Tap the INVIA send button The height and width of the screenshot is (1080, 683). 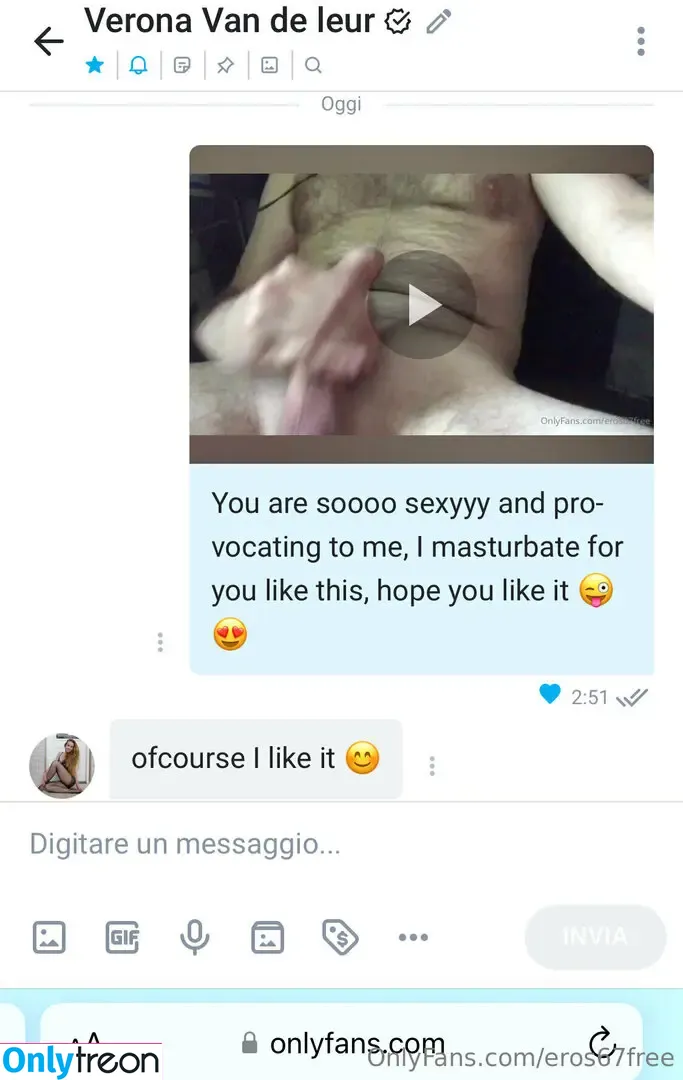[x=595, y=937]
